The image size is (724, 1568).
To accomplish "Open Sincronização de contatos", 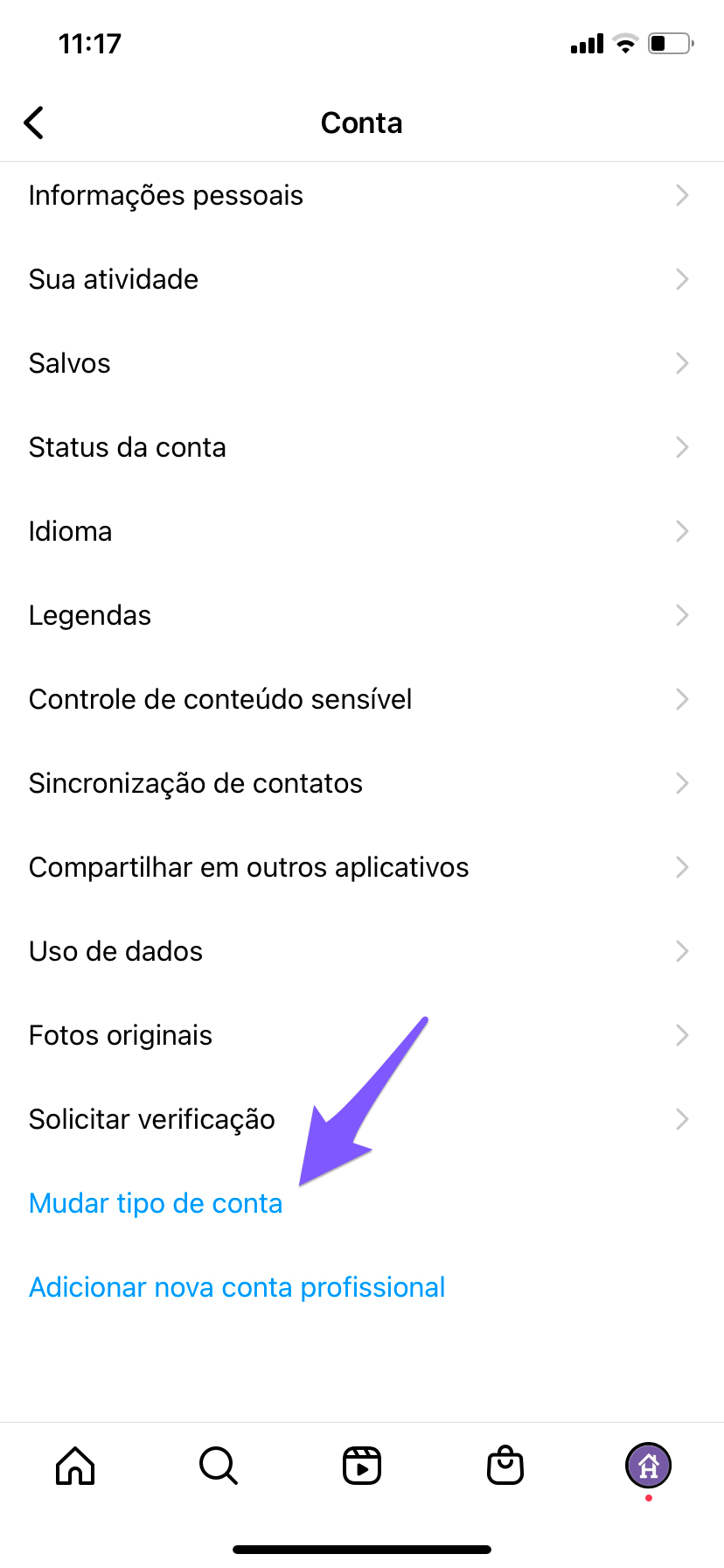I will pyautogui.click(x=362, y=783).
